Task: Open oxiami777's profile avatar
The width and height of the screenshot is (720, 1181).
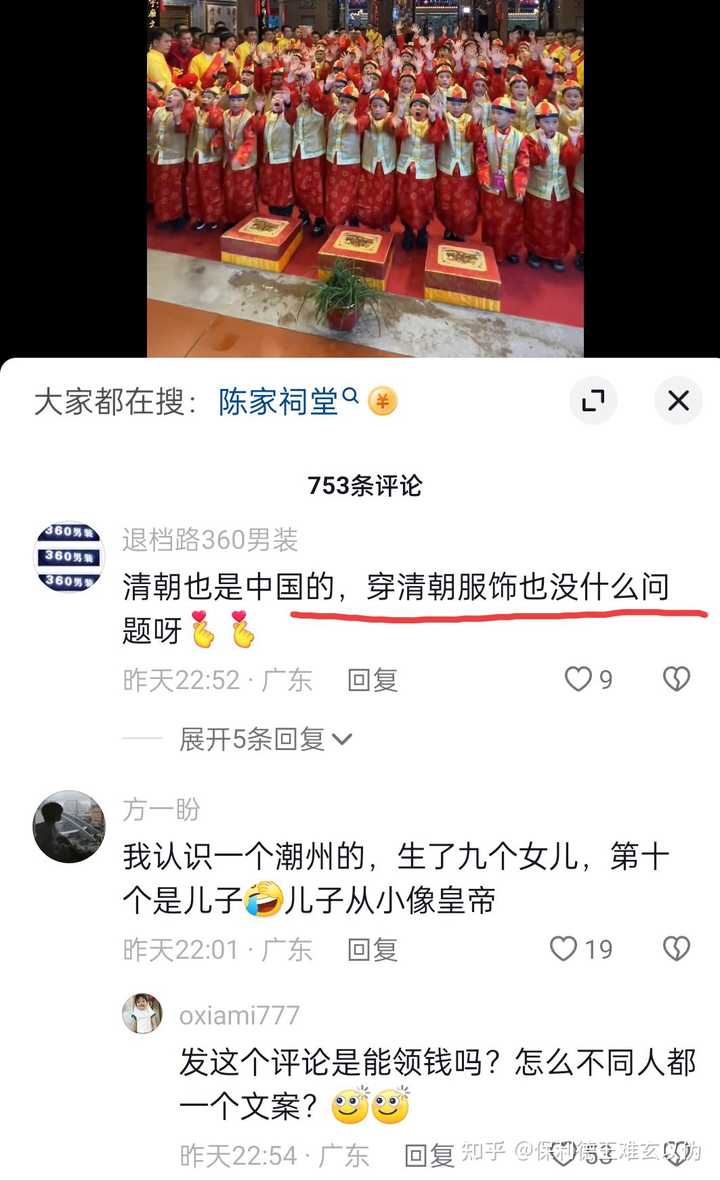Action: pos(142,1013)
